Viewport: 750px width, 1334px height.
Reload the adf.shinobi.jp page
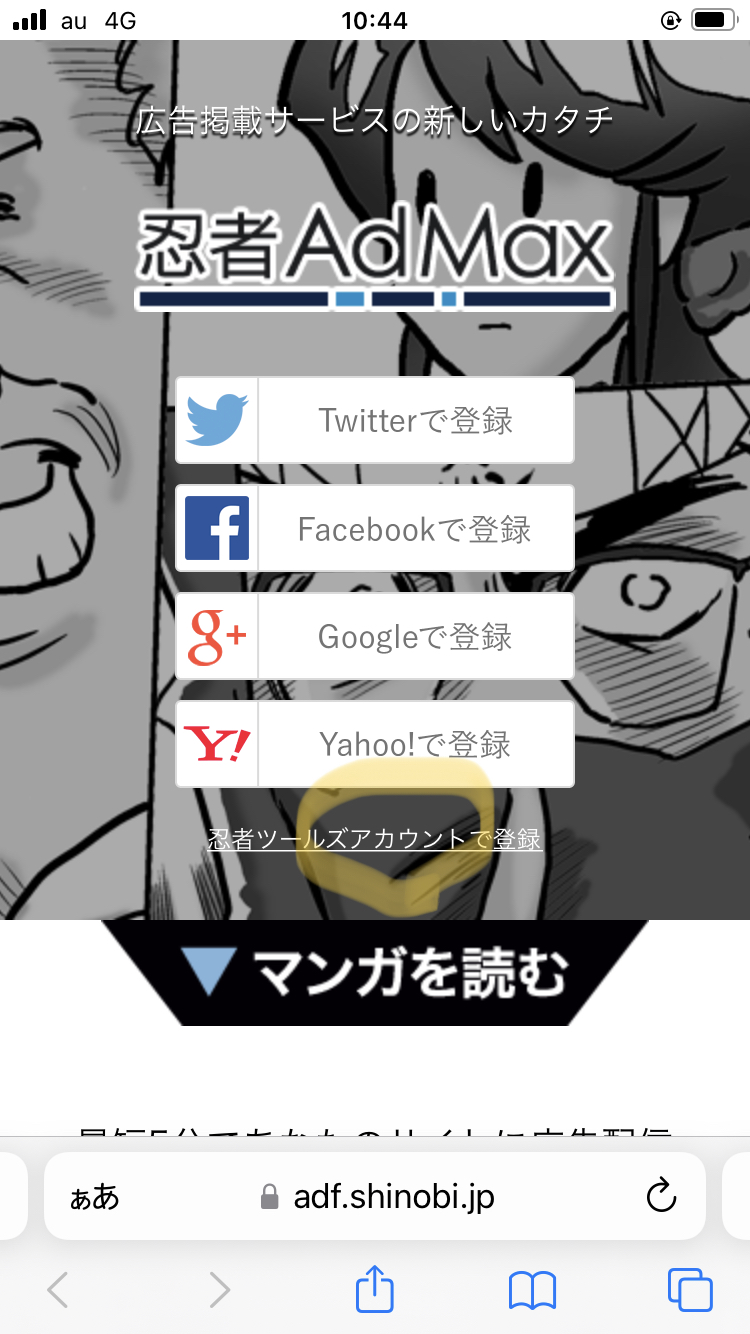(661, 1196)
